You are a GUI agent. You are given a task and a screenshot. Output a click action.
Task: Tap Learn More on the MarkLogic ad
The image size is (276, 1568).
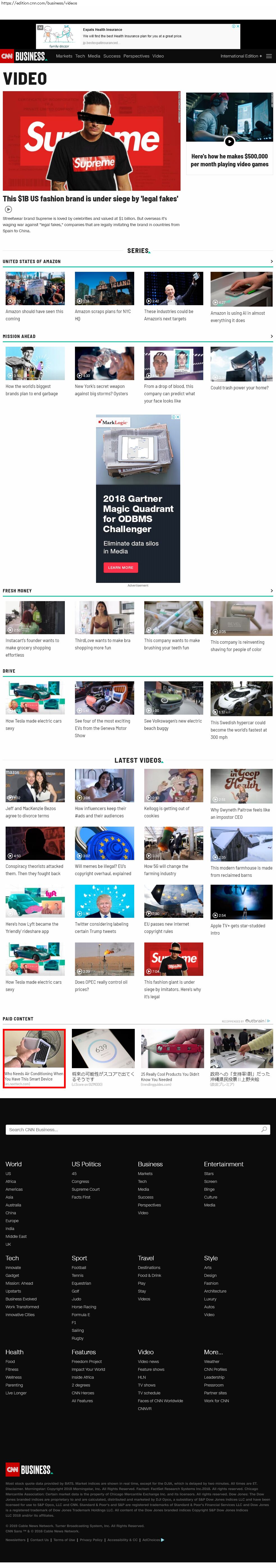pyautogui.click(x=121, y=567)
